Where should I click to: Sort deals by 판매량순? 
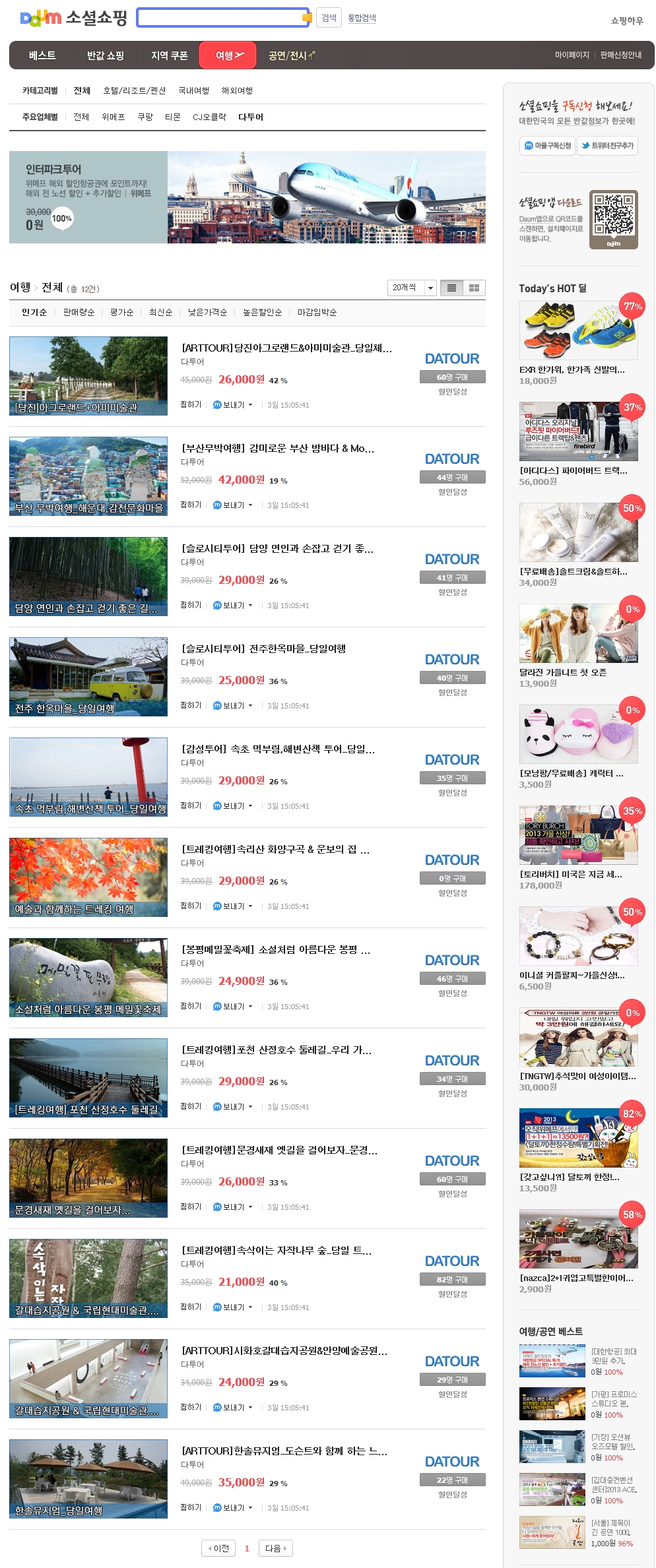79,312
